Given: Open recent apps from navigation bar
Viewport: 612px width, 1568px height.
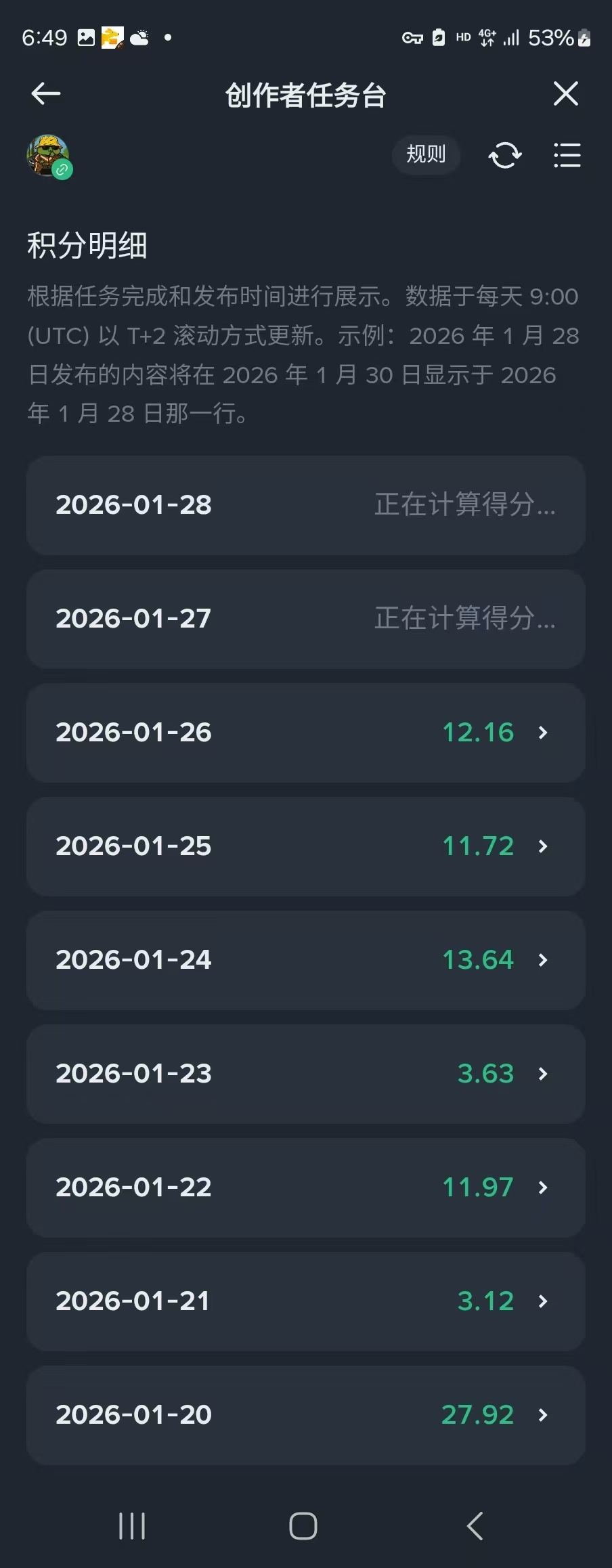Looking at the screenshot, I should point(132,1526).
